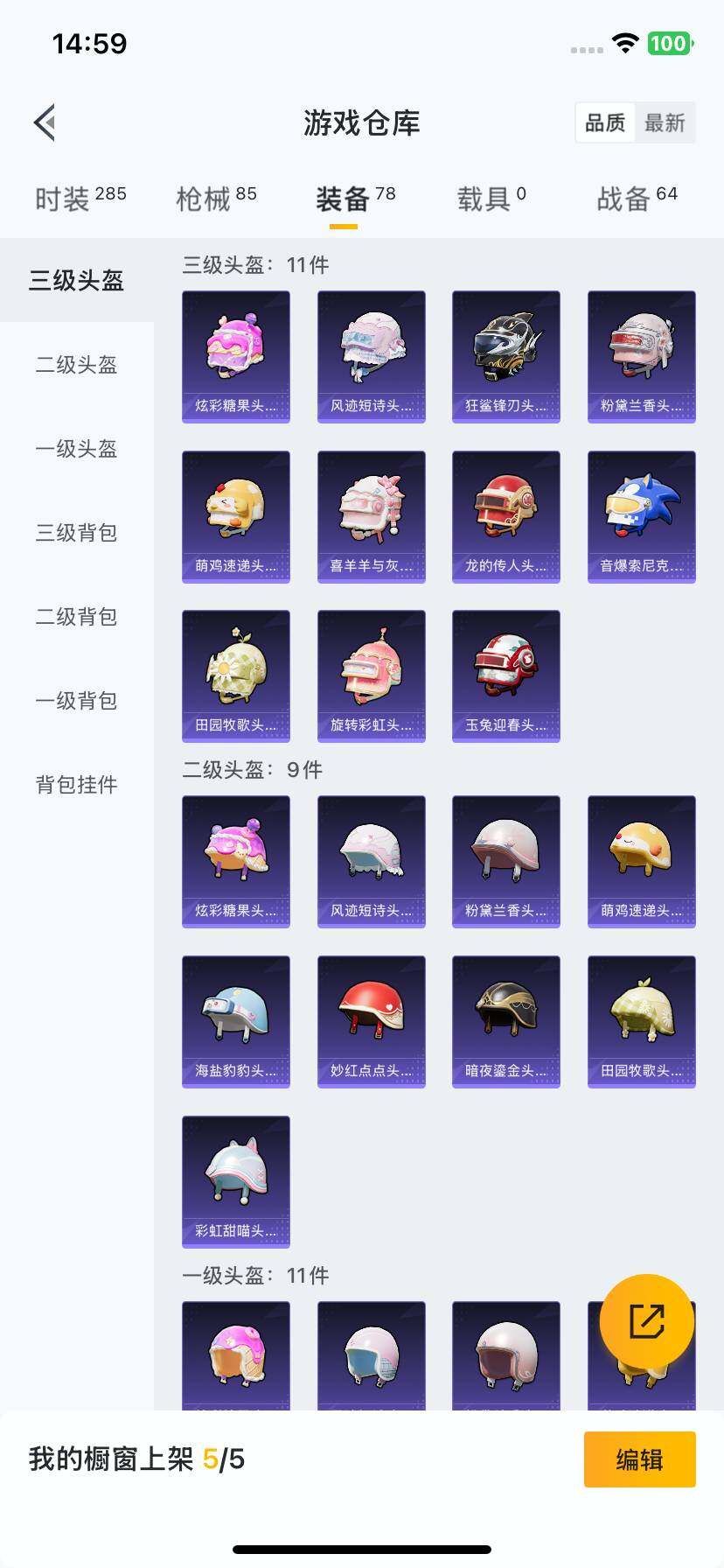724x1568 pixels.
Task: Tap the orange floating share button
Action: 647,1321
